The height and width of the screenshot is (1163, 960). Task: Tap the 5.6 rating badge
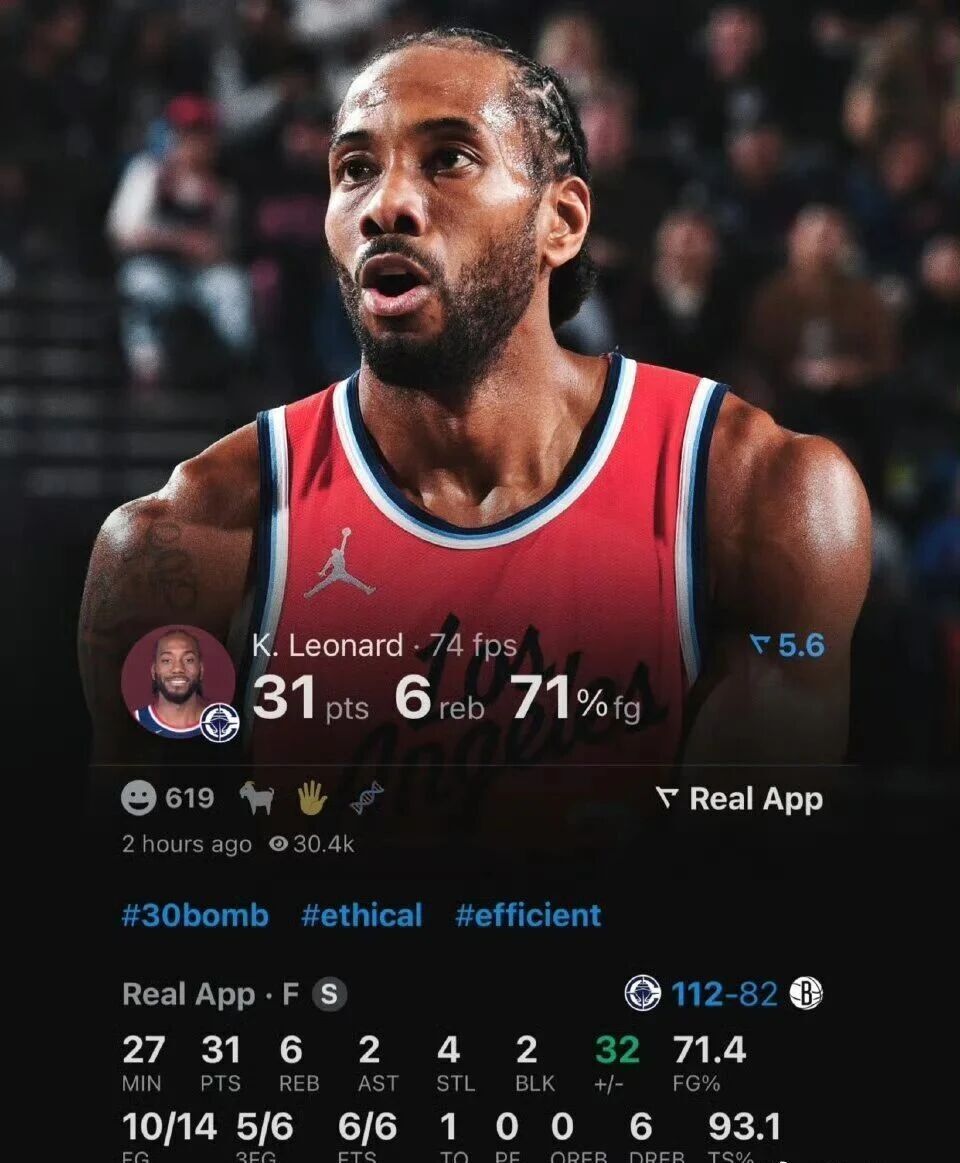coord(788,646)
